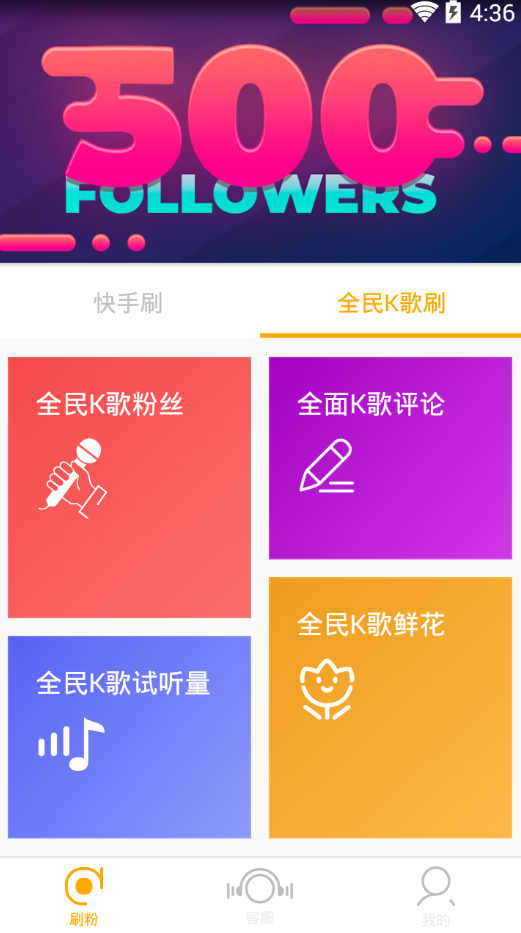Go to the 刷粉 bottom tab
The width and height of the screenshot is (521, 933).
click(x=84, y=896)
